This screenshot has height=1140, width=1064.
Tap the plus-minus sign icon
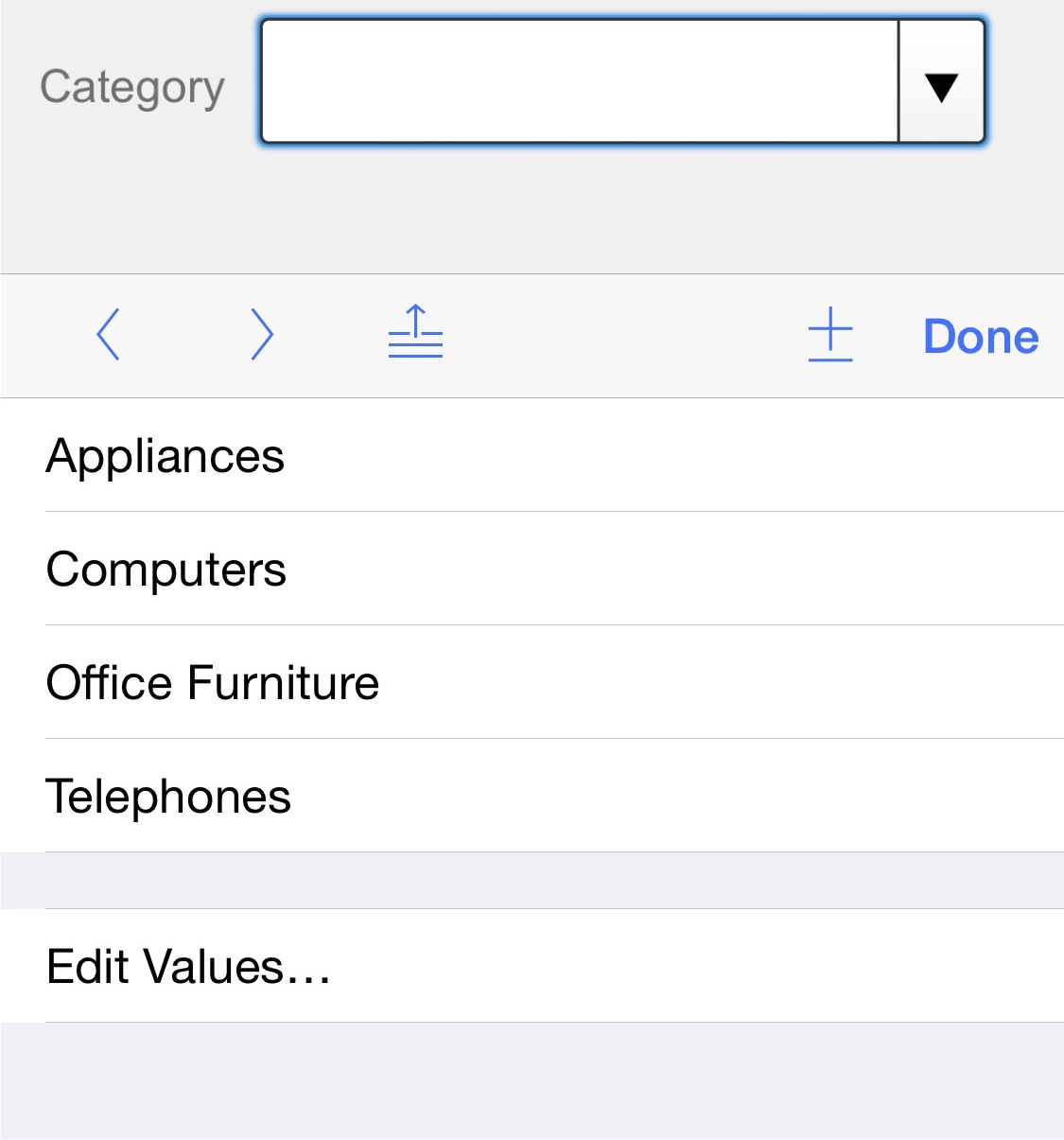[830, 338]
